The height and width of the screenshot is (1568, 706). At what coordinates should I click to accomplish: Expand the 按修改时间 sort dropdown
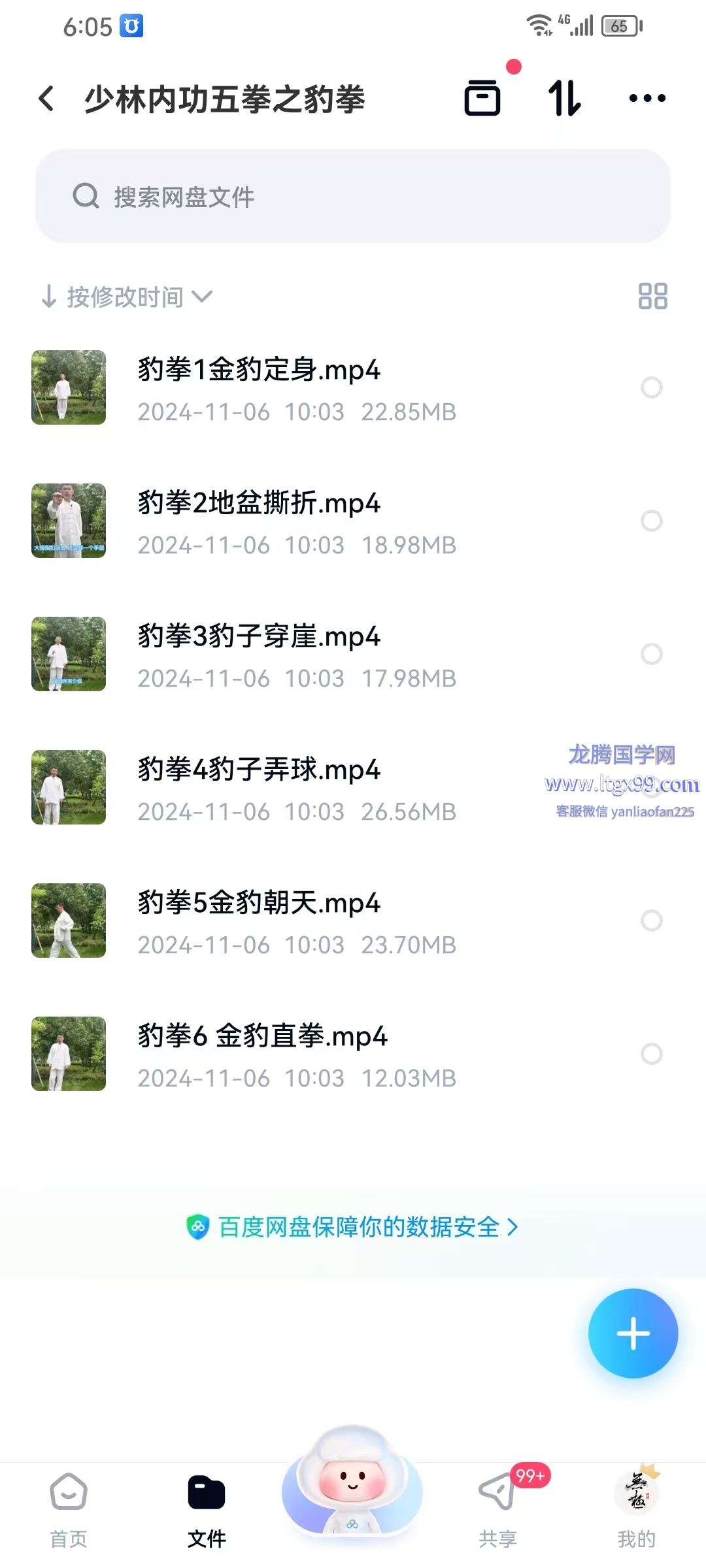point(127,297)
